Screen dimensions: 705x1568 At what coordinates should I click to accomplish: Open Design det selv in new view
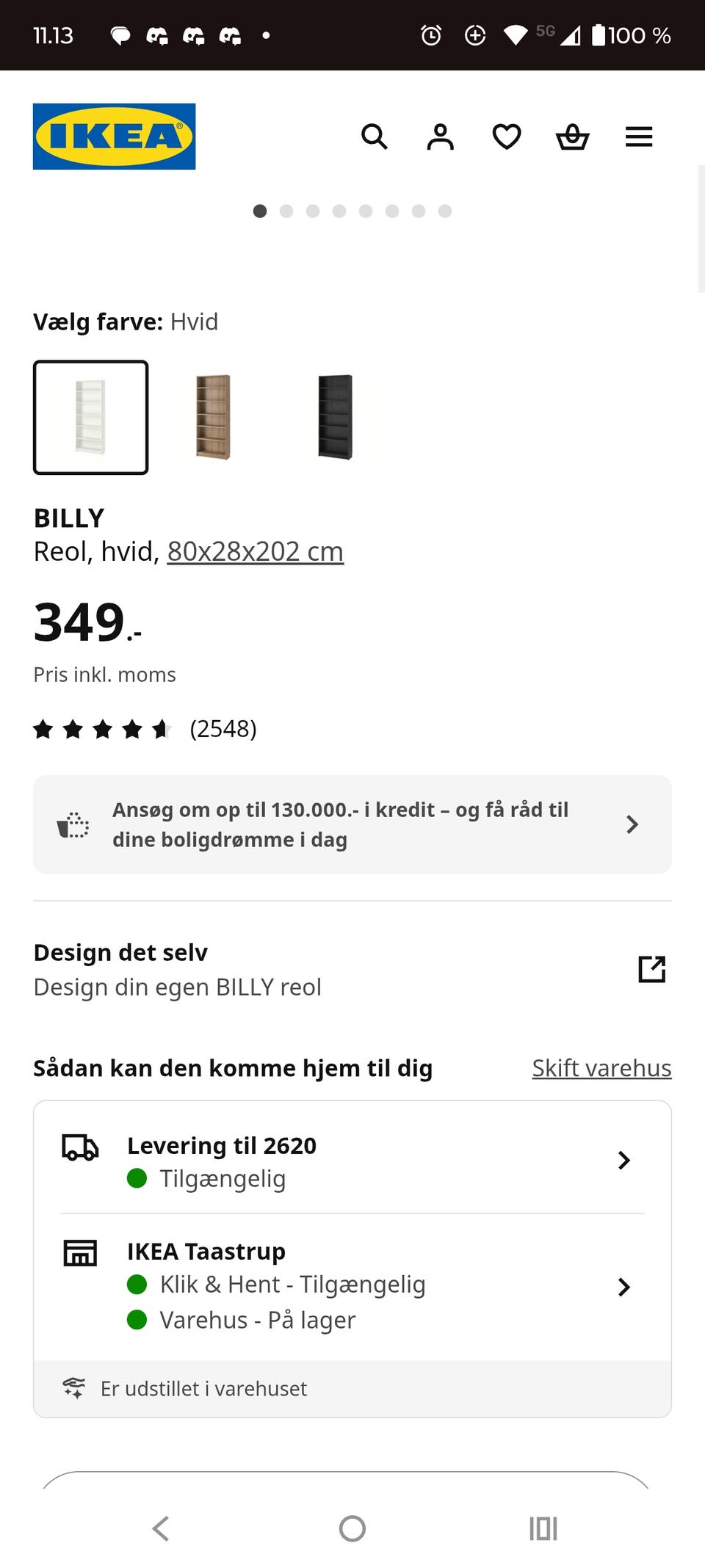[x=652, y=969]
